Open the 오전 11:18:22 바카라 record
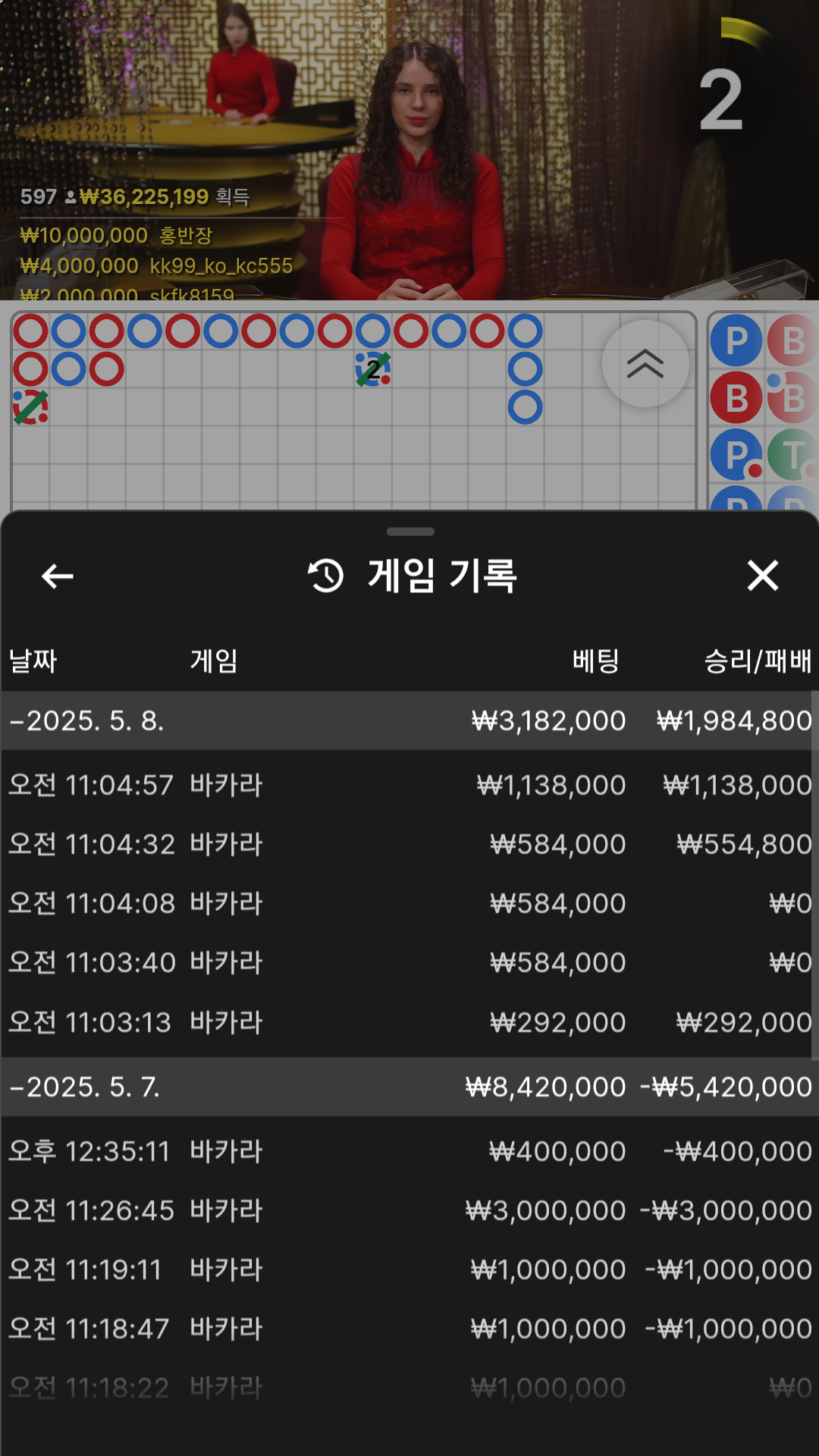 (x=409, y=1388)
